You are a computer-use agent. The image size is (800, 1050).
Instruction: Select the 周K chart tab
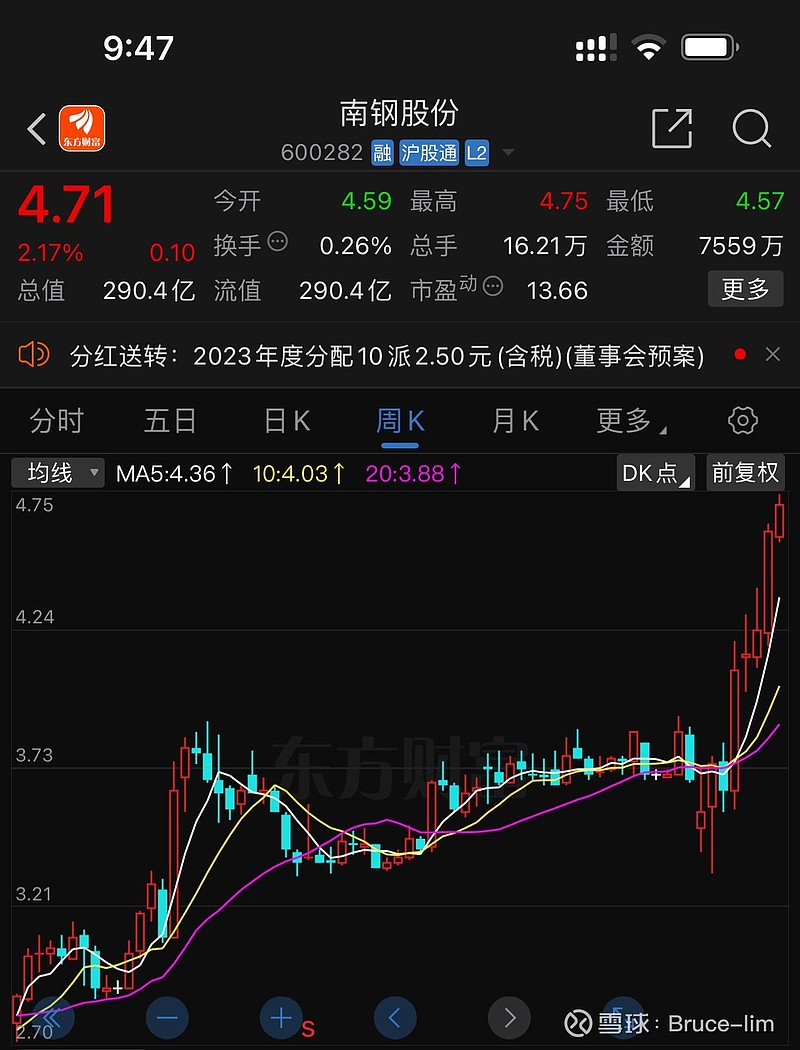pos(400,421)
